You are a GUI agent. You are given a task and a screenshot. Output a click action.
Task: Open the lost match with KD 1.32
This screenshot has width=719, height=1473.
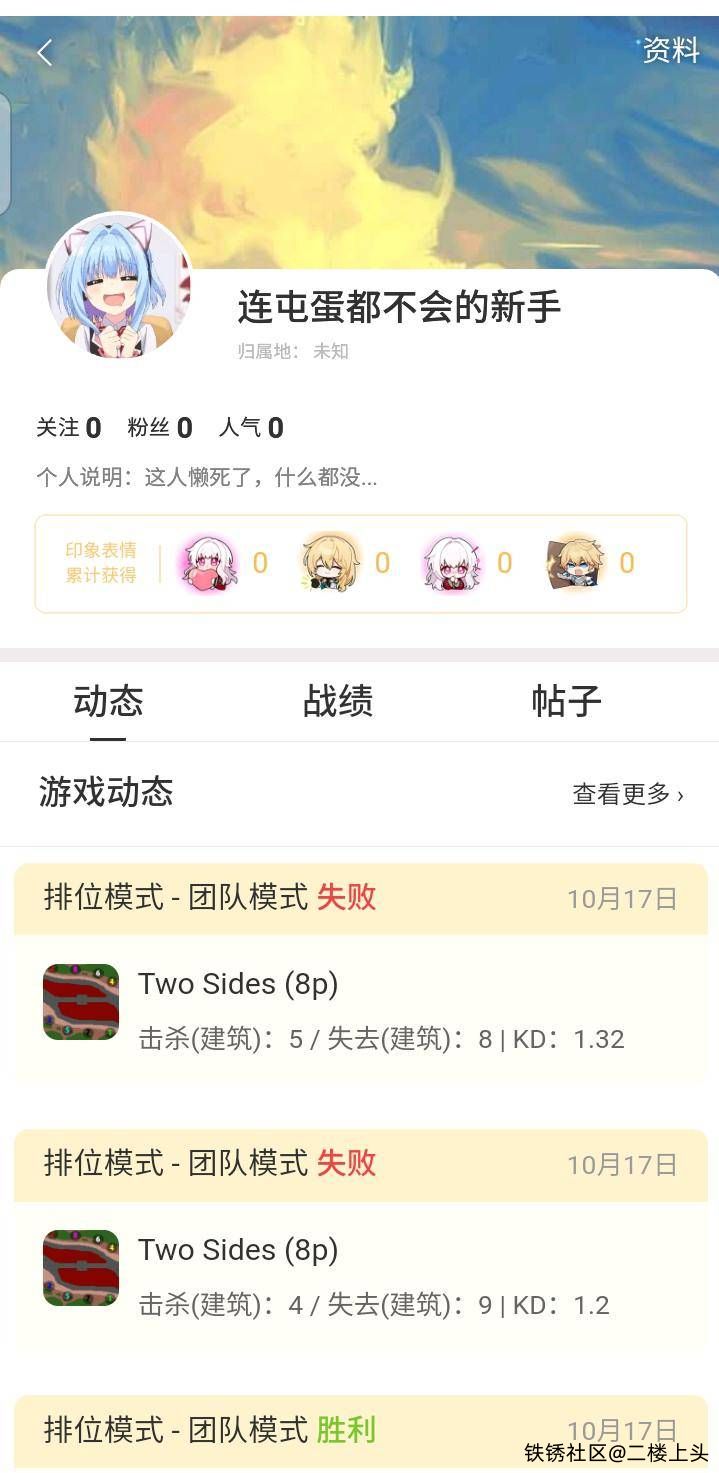pos(360,1010)
